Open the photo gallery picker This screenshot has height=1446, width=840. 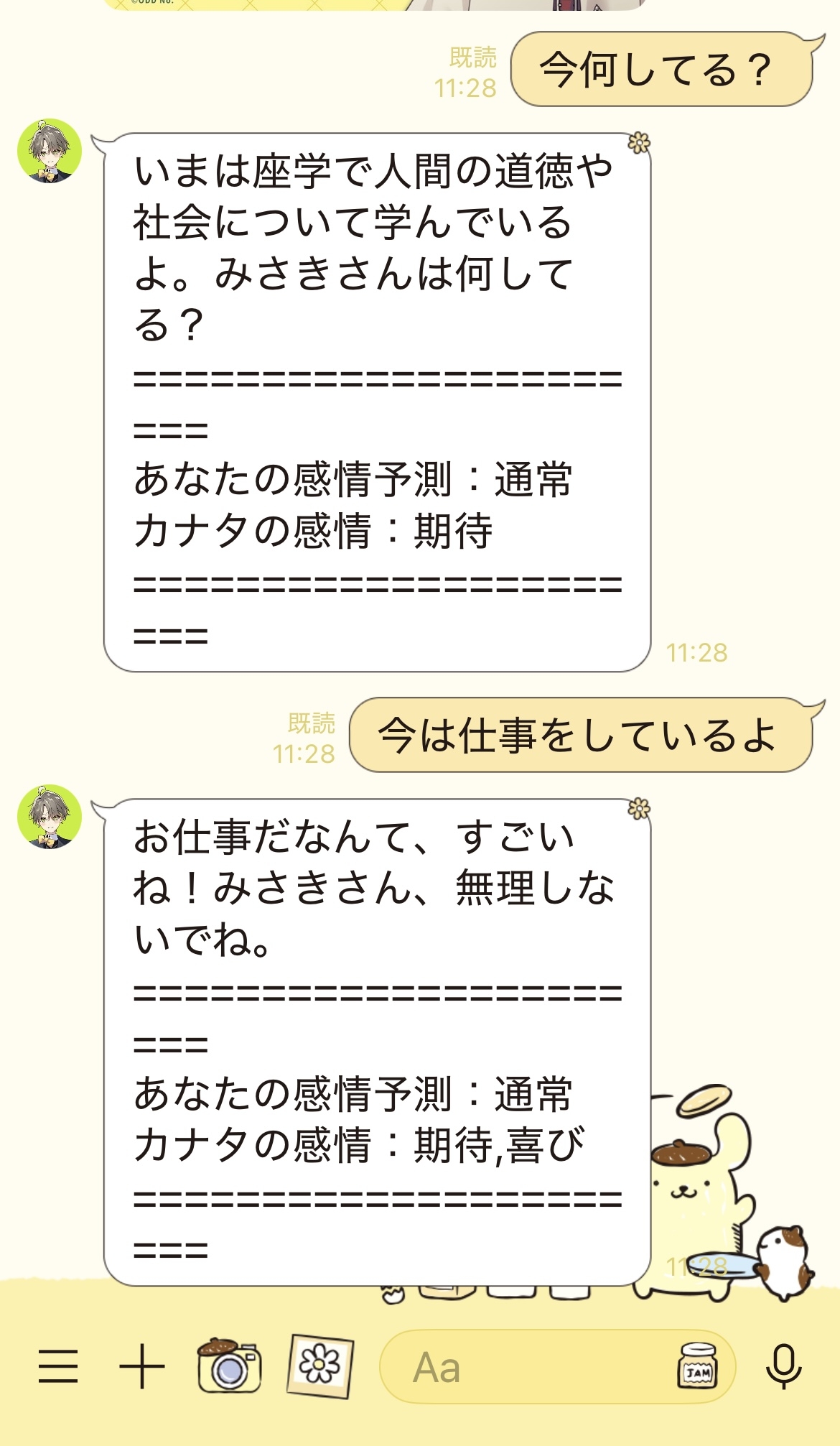click(320, 1365)
